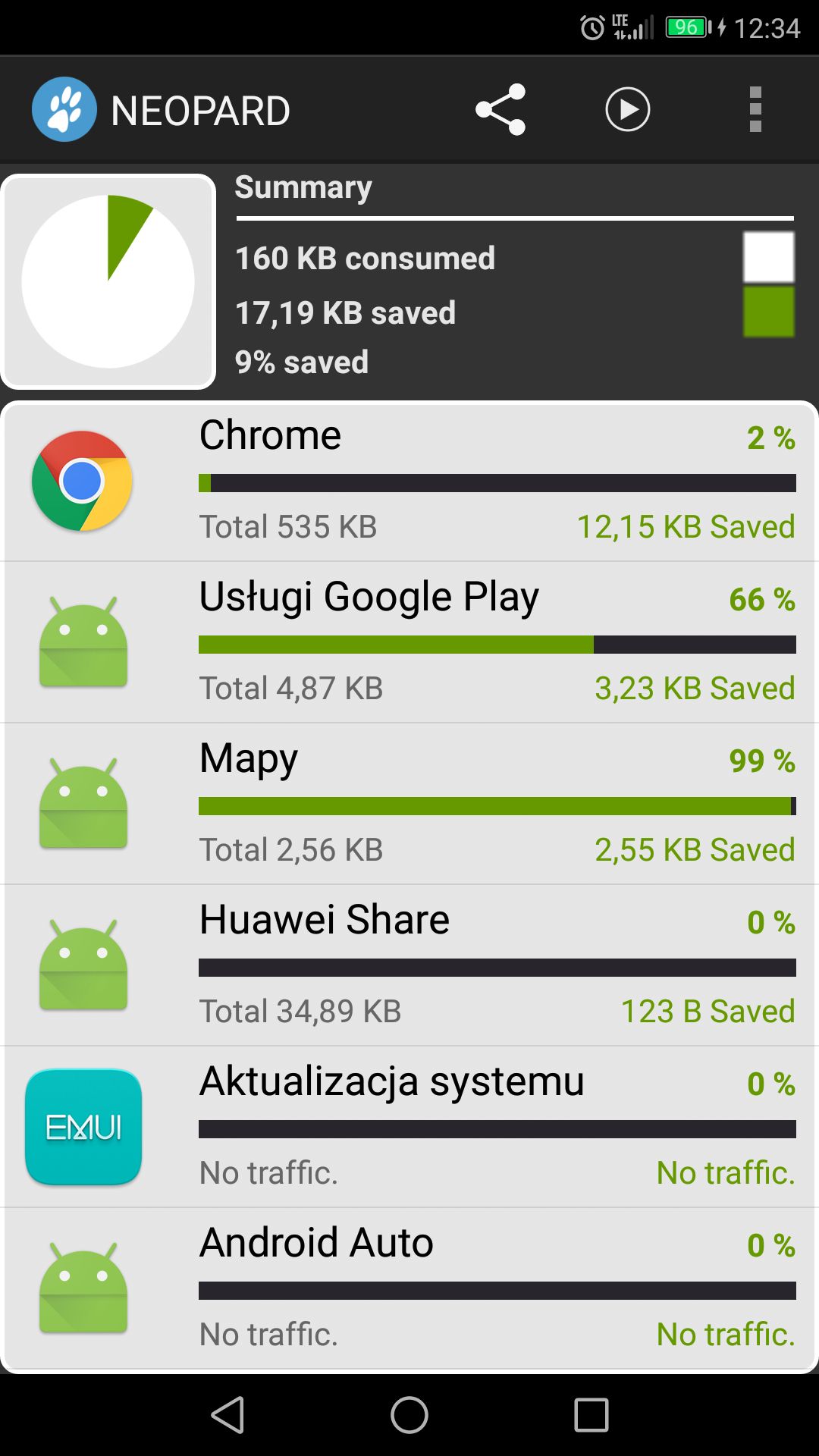
Task: Select the Usługi Google Play row
Action: 409,642
